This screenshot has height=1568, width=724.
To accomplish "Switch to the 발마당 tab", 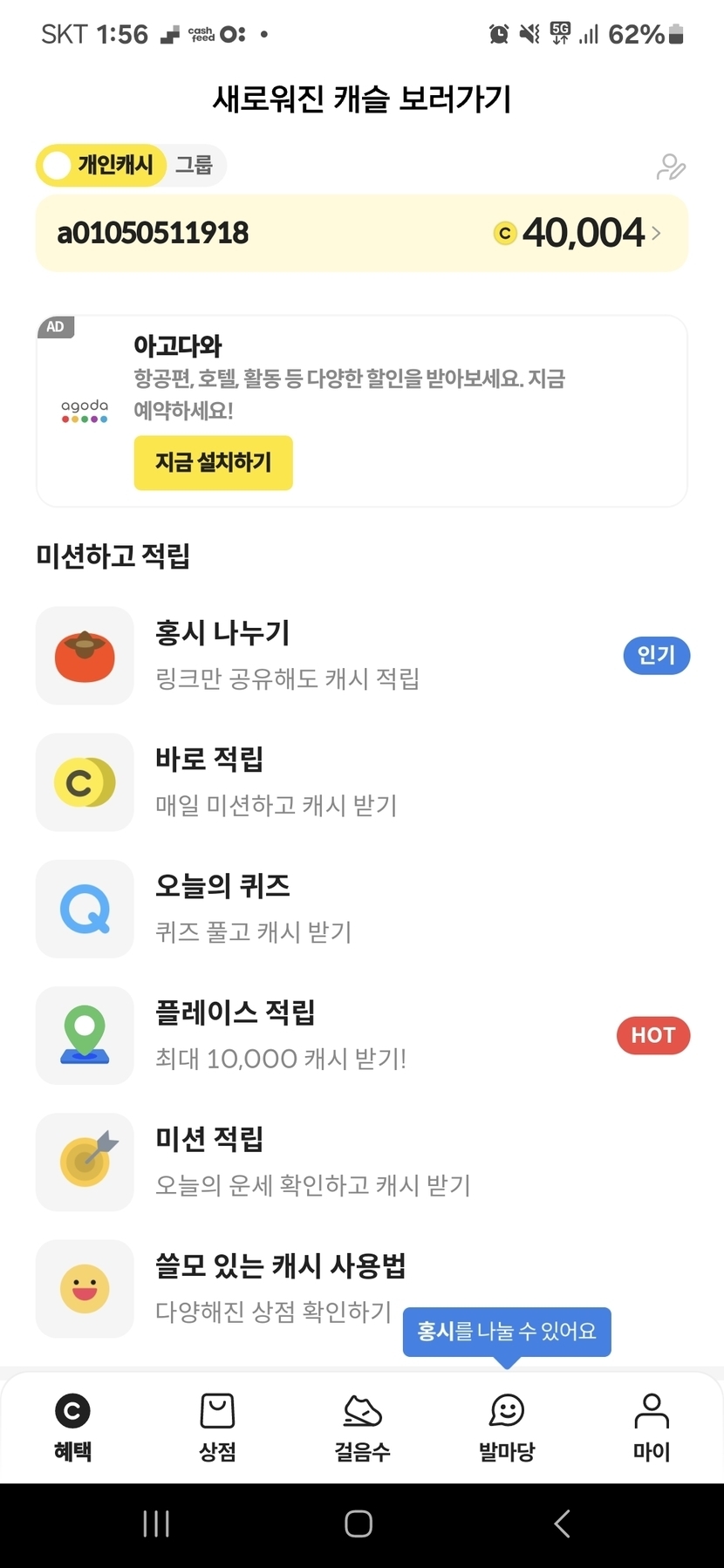I will 507,1428.
